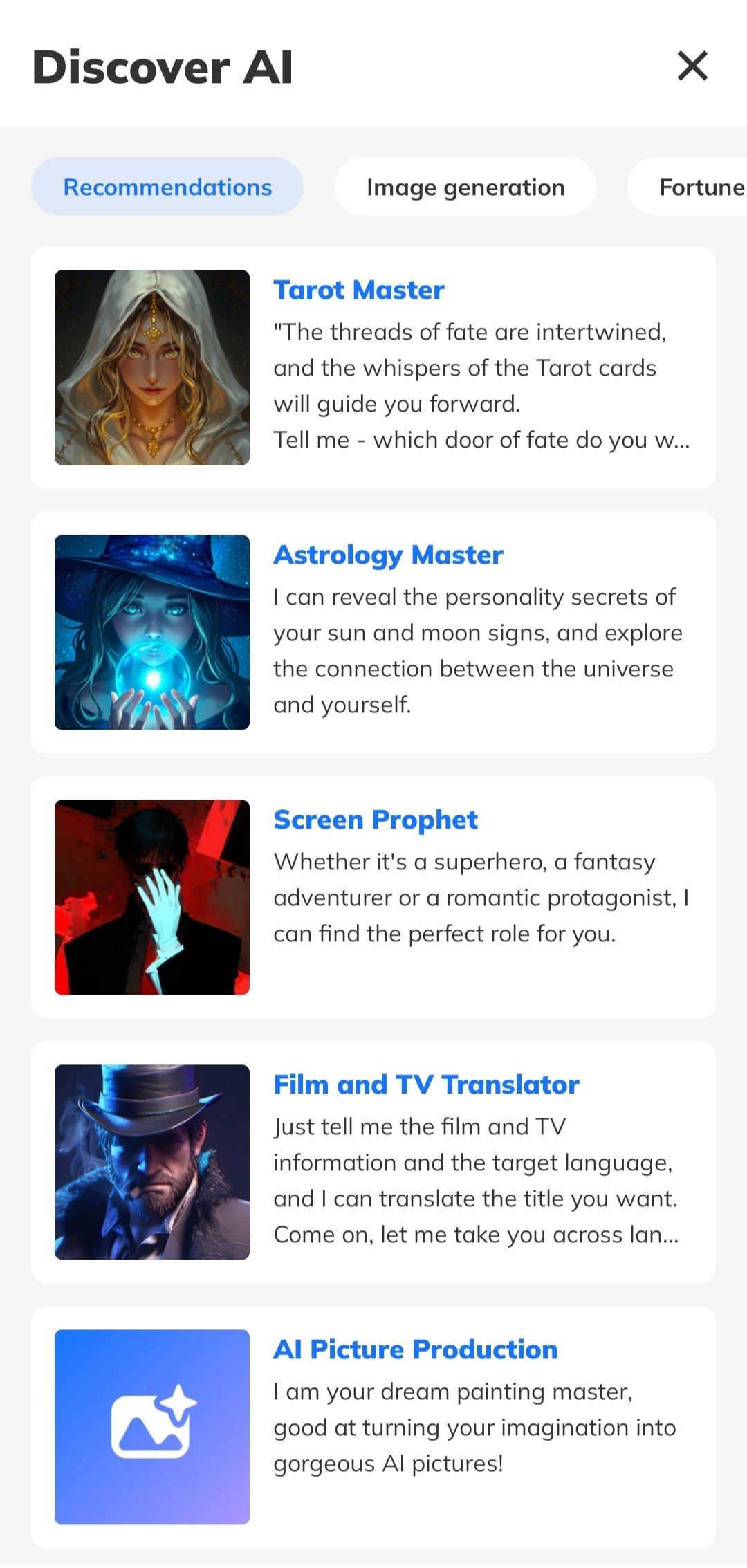The height and width of the screenshot is (1568, 747).
Task: Open the Screen Prophet card
Action: 373,897
